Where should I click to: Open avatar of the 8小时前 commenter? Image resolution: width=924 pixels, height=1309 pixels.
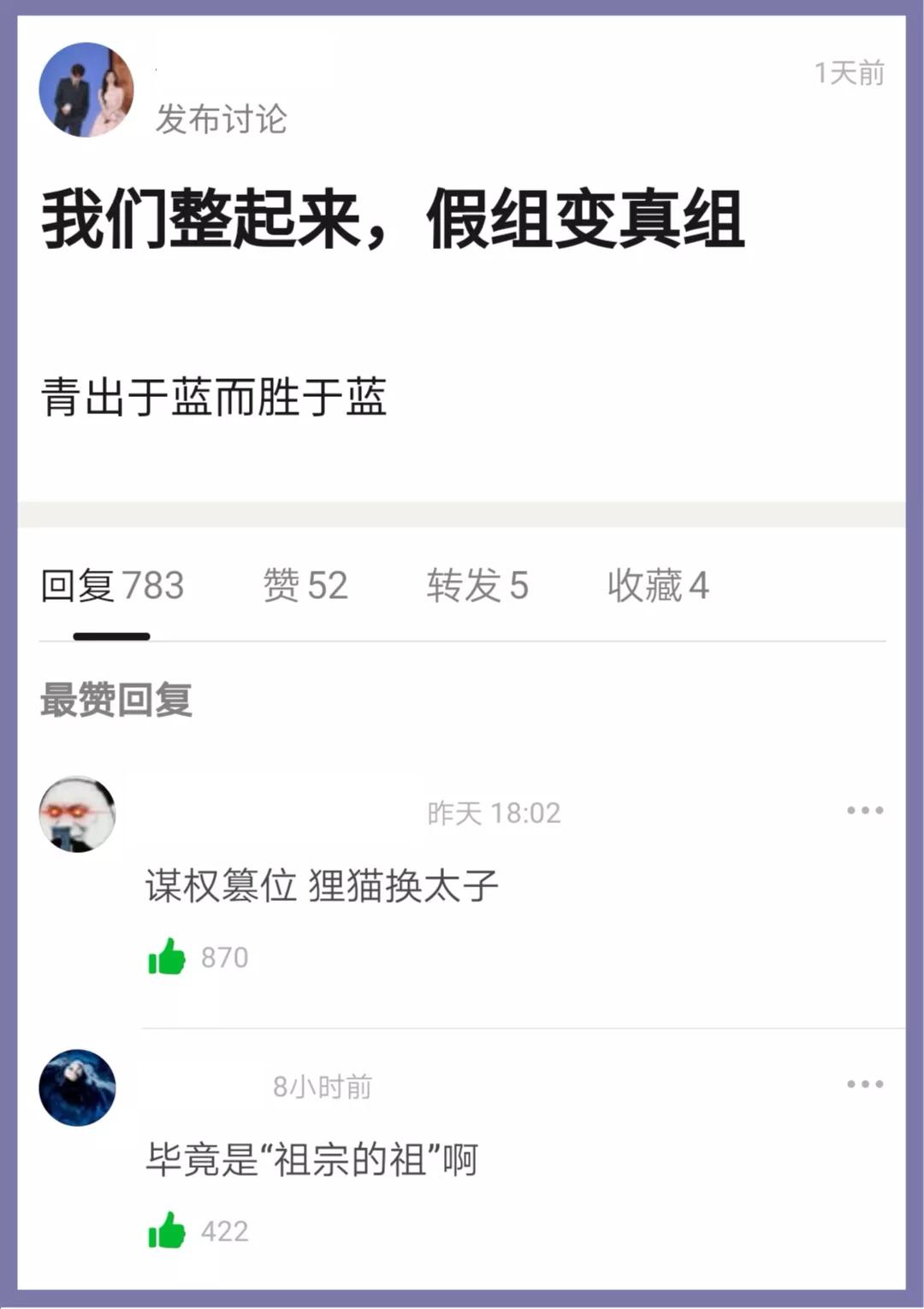(x=77, y=1087)
